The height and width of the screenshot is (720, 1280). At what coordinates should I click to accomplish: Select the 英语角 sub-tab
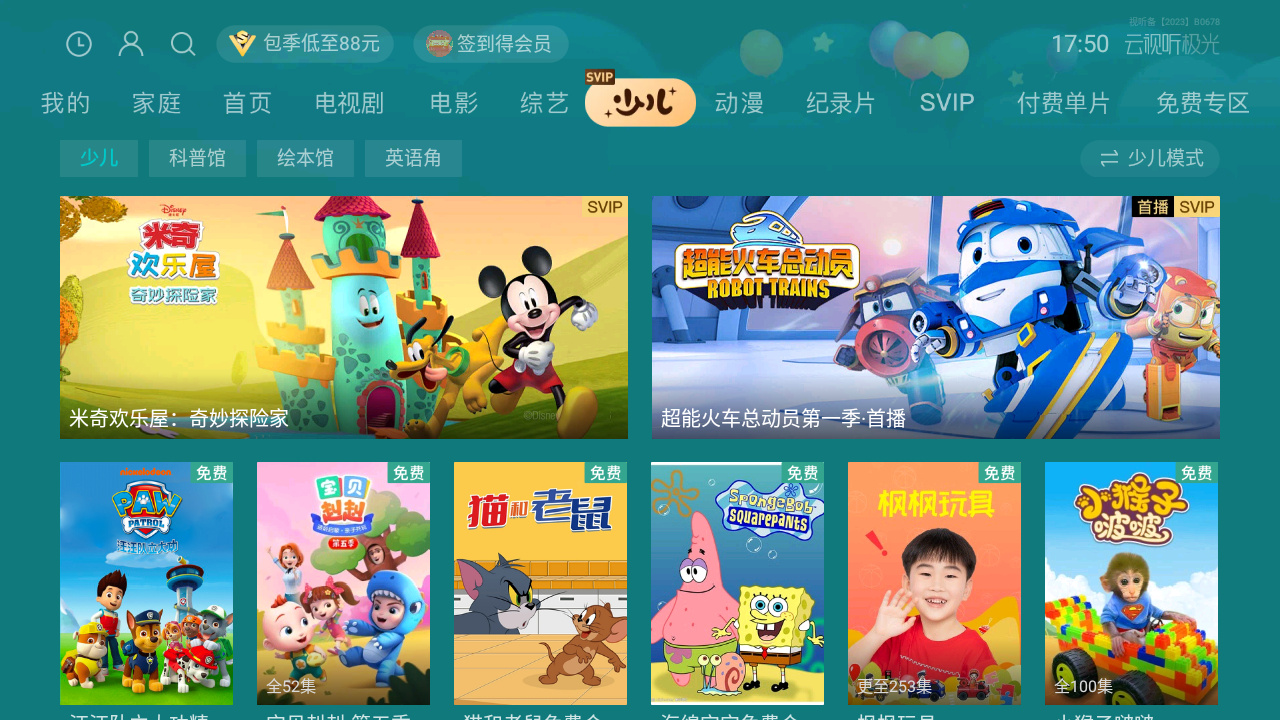click(413, 158)
